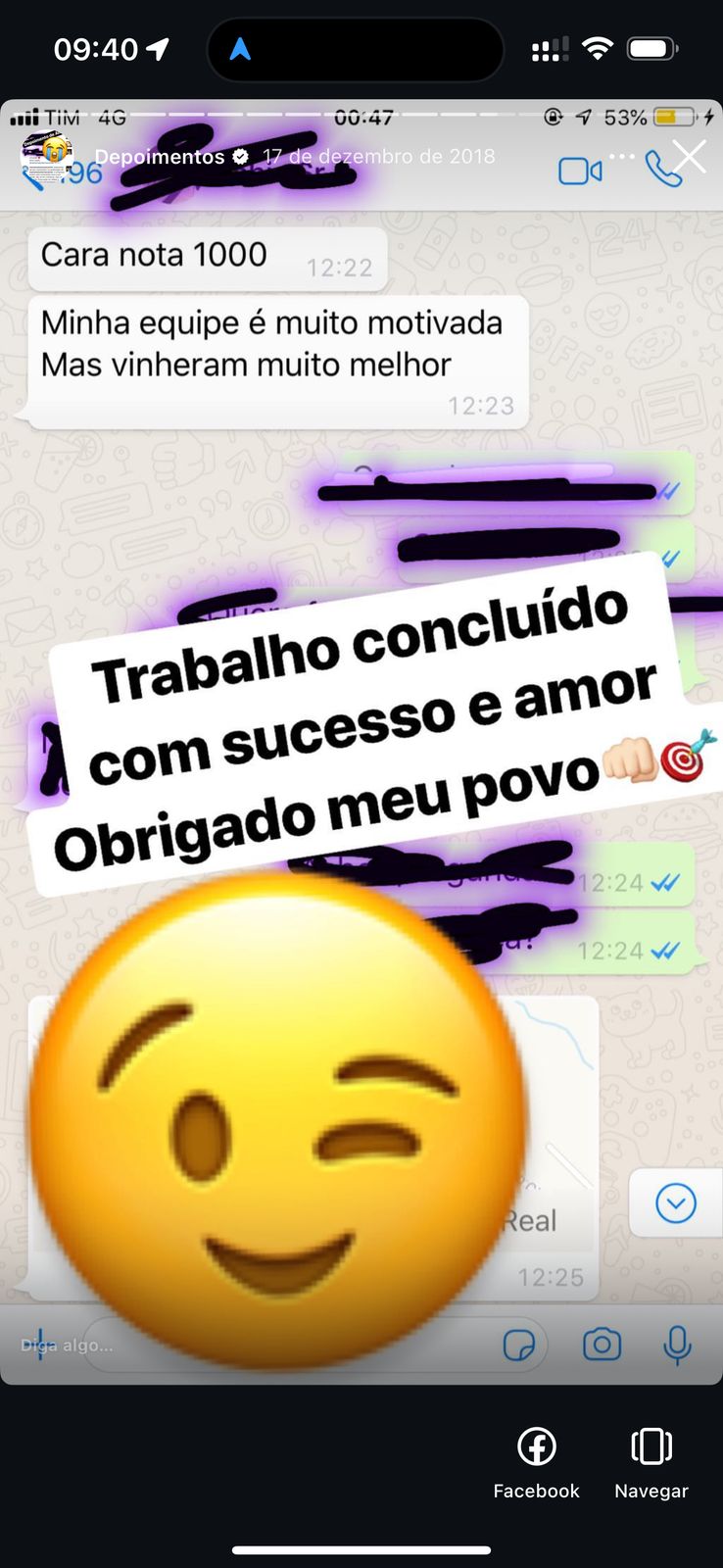Open the Navegar option

coord(651,1462)
